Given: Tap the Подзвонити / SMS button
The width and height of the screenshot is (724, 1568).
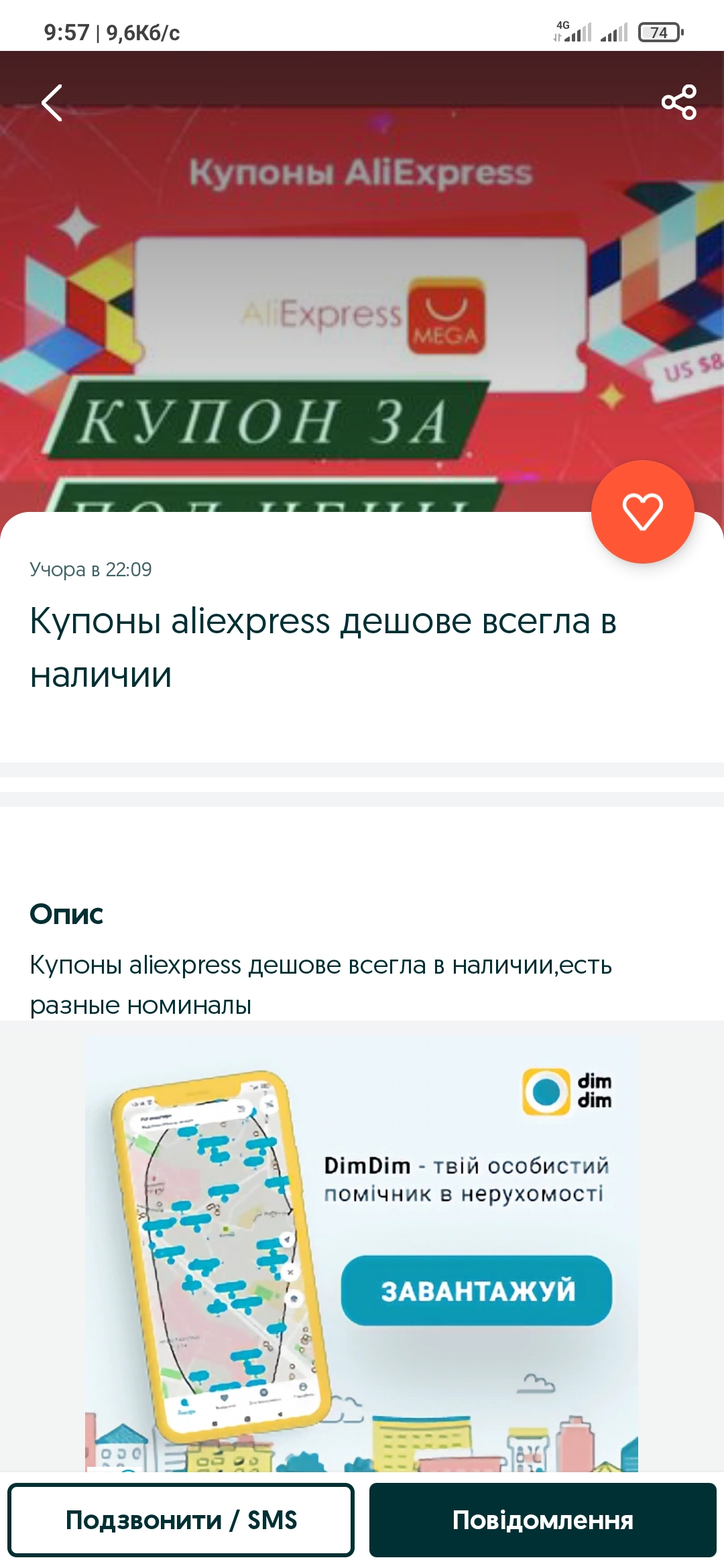Looking at the screenshot, I should coord(181,1520).
